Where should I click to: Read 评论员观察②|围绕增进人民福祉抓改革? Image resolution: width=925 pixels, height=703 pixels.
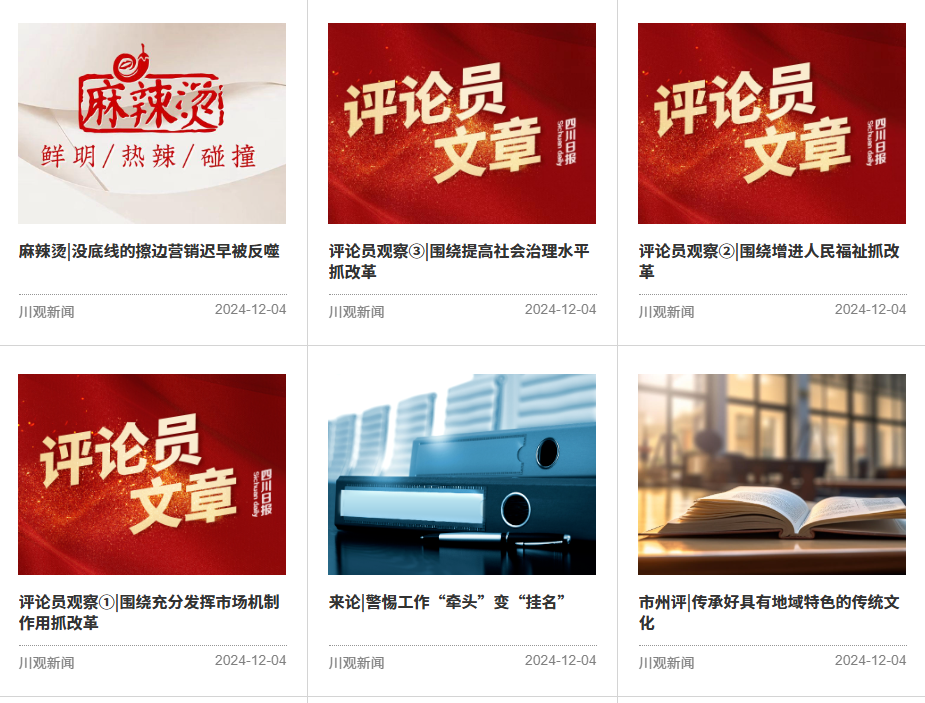coord(769,261)
